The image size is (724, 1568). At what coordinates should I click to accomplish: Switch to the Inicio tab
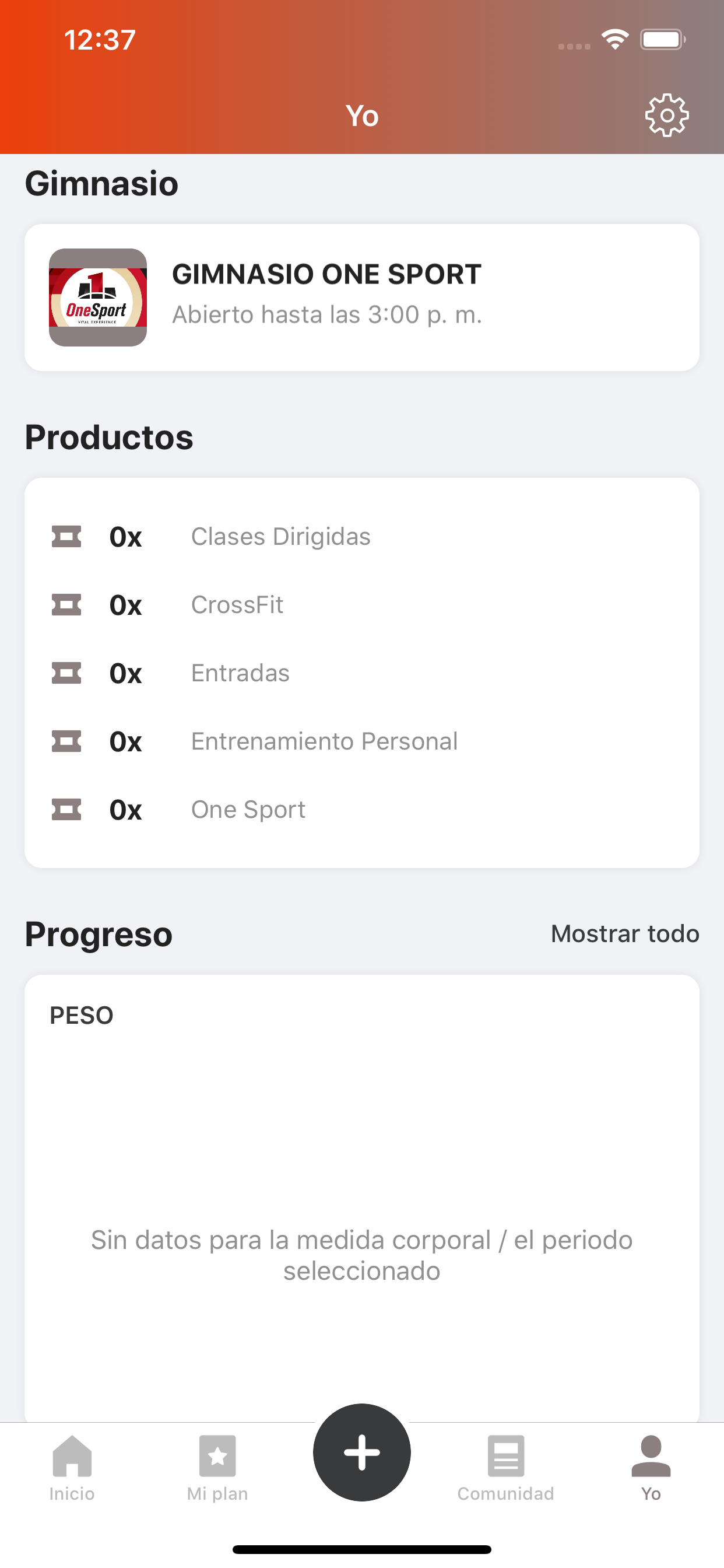click(72, 1468)
